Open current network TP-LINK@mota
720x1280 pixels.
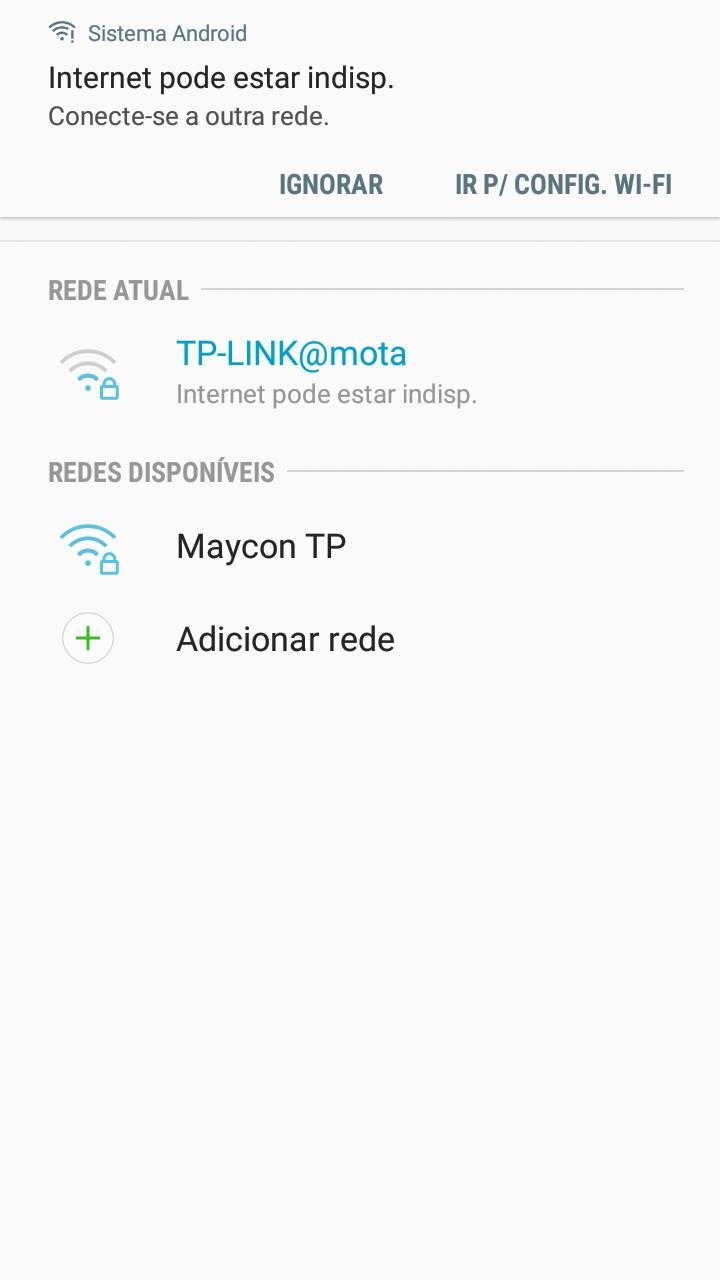pos(360,372)
